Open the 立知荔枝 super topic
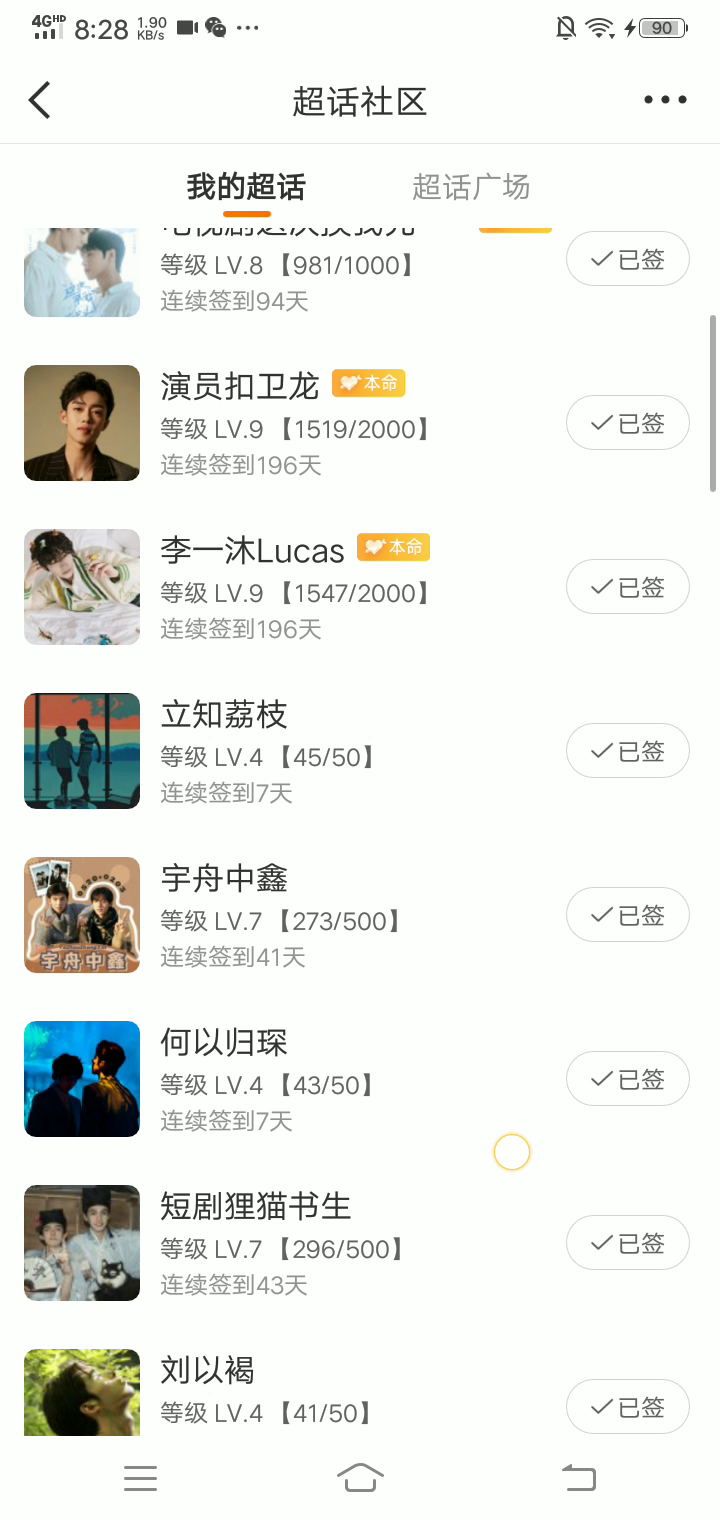The height and width of the screenshot is (1520, 720). [224, 714]
